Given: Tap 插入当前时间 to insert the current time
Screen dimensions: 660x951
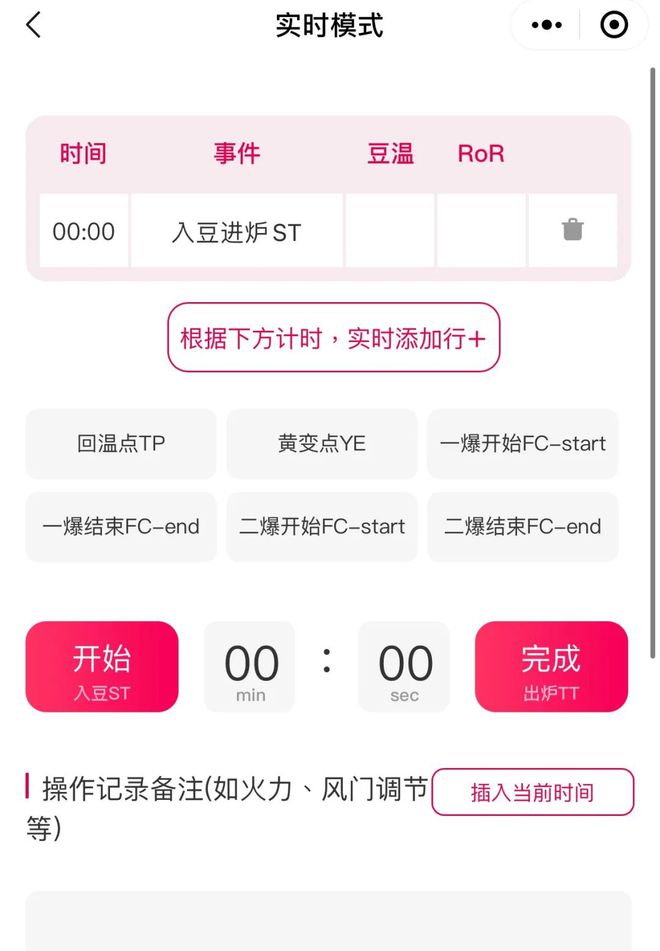Looking at the screenshot, I should point(532,792).
